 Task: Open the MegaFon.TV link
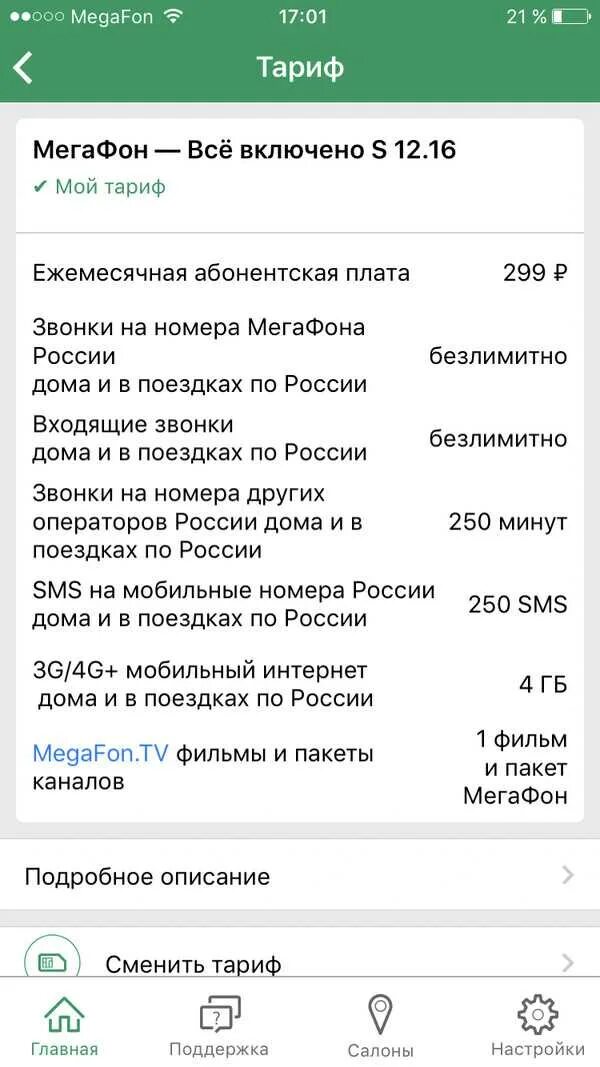pyautogui.click(x=100, y=754)
